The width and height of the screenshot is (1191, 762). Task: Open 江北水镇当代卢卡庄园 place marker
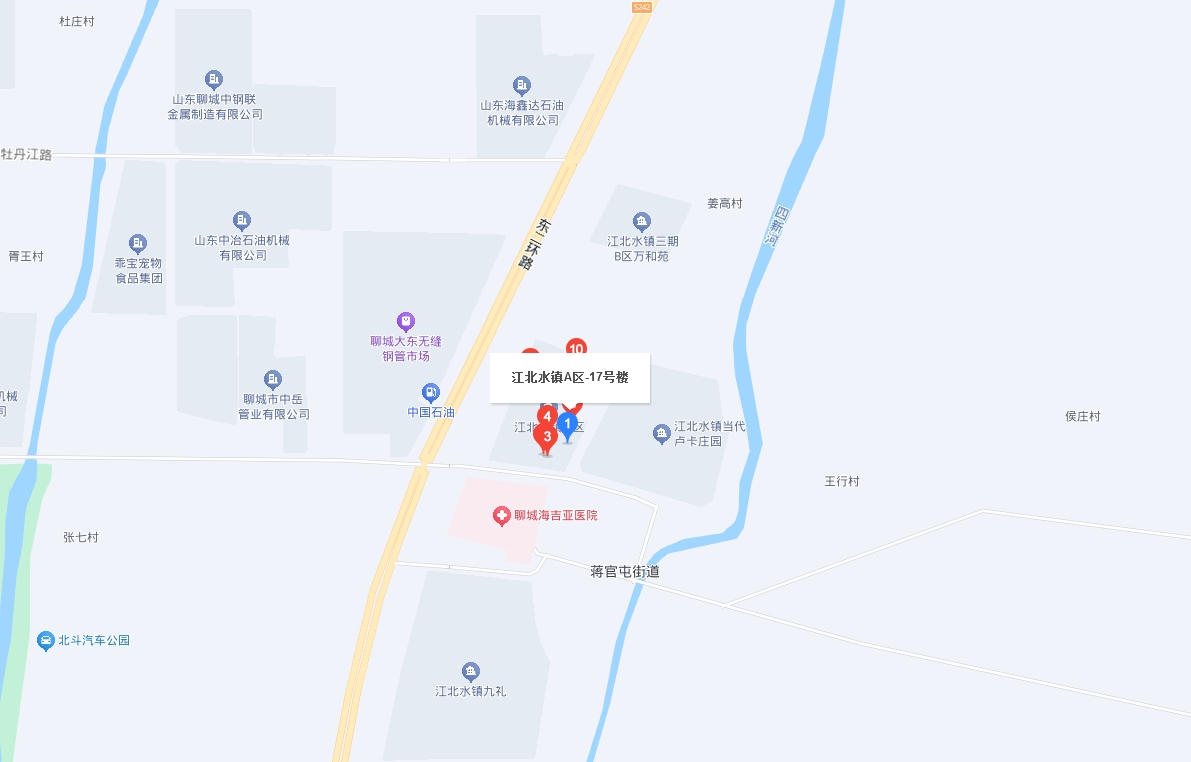point(661,434)
